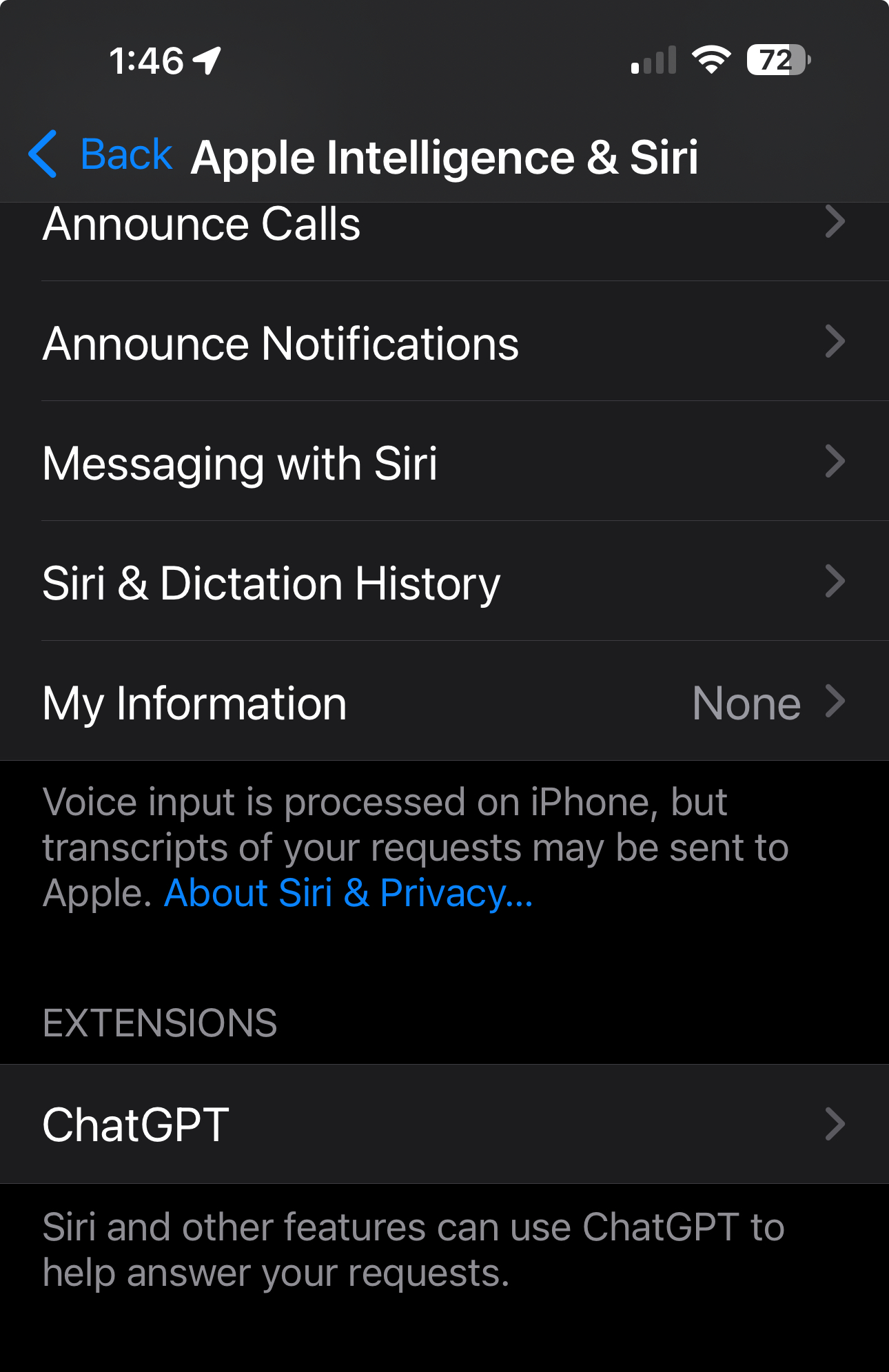Viewport: 889px width, 1372px height.
Task: Open the ChatGPT extension settings
Action: coord(441,1124)
